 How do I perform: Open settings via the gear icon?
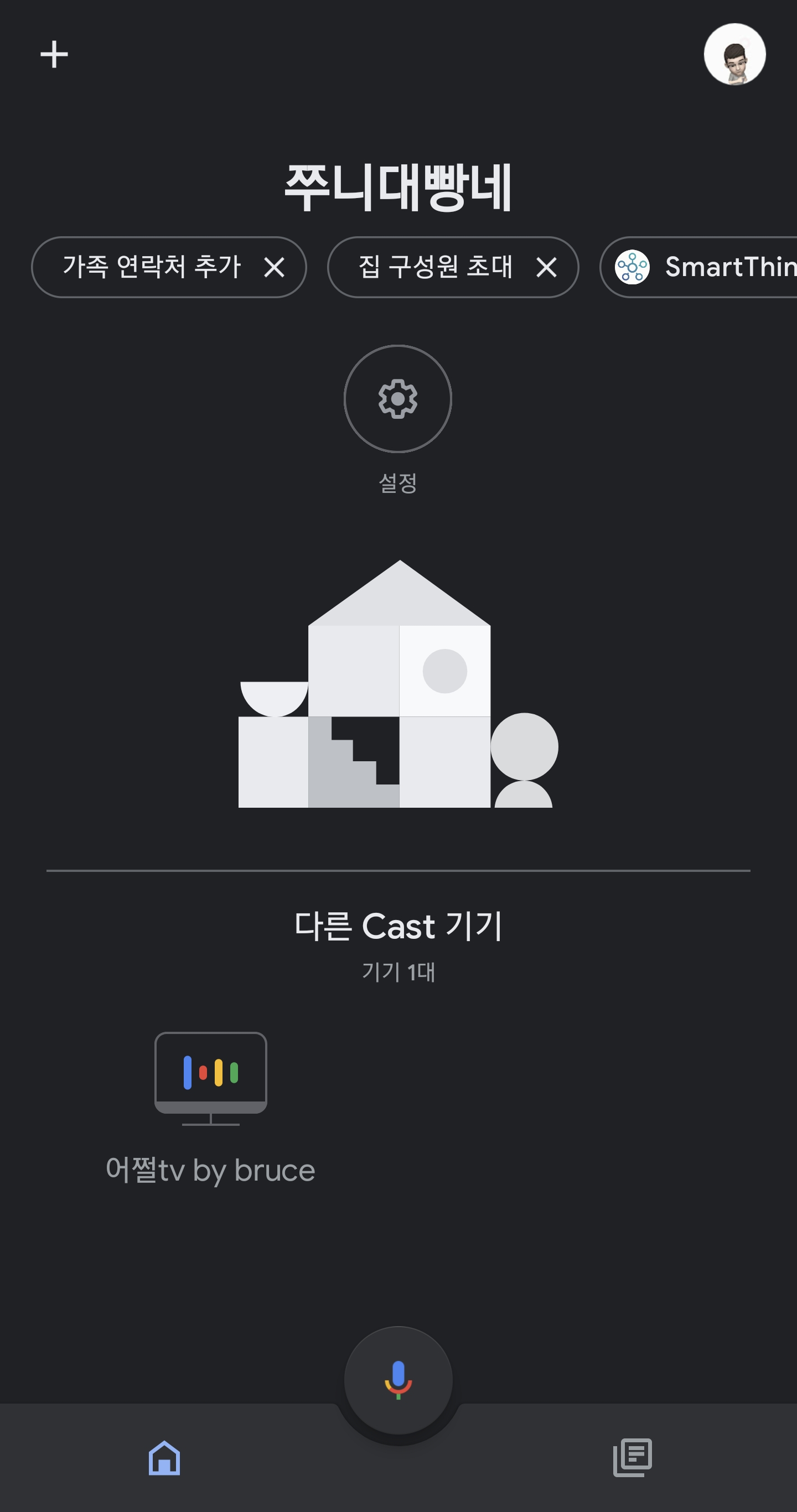(398, 398)
